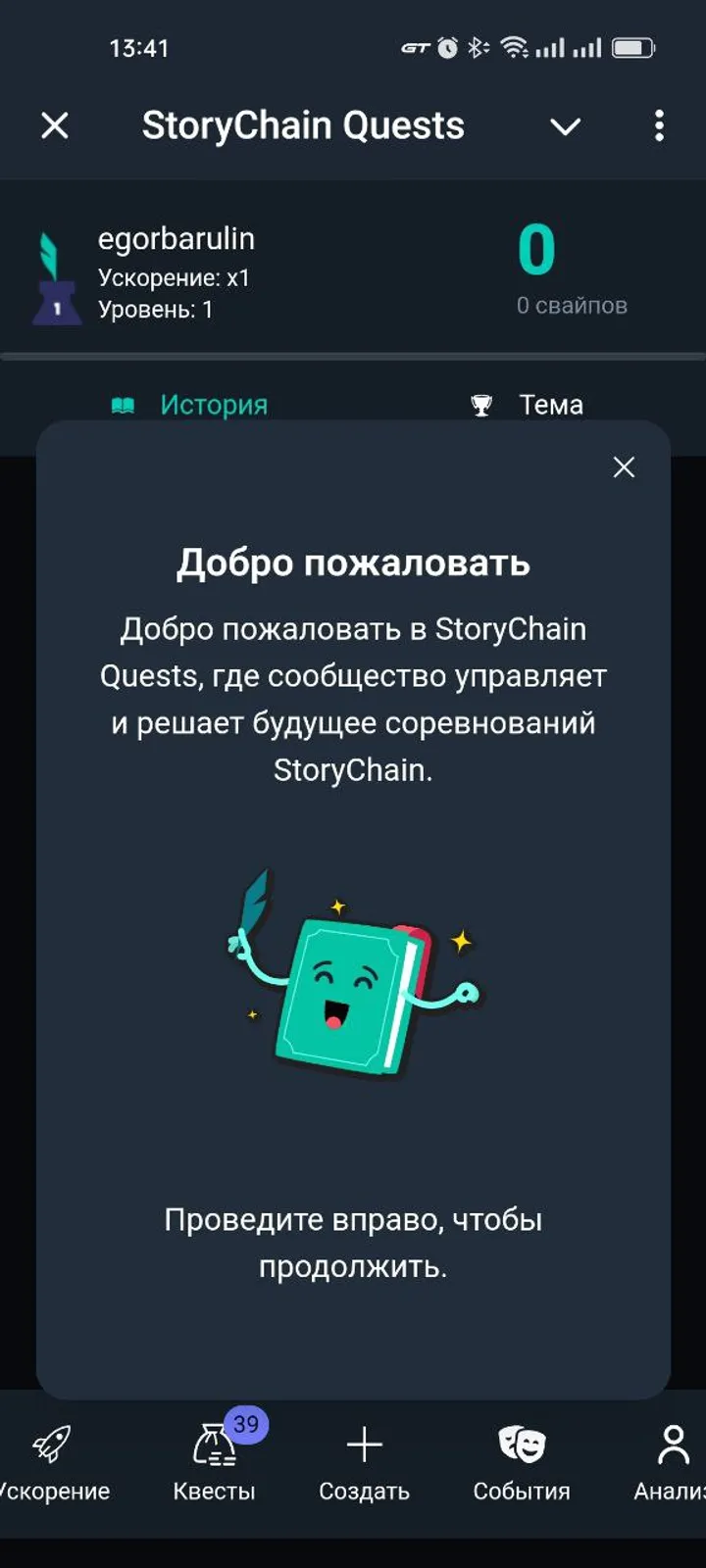Click the book icon next to История

coord(123,404)
